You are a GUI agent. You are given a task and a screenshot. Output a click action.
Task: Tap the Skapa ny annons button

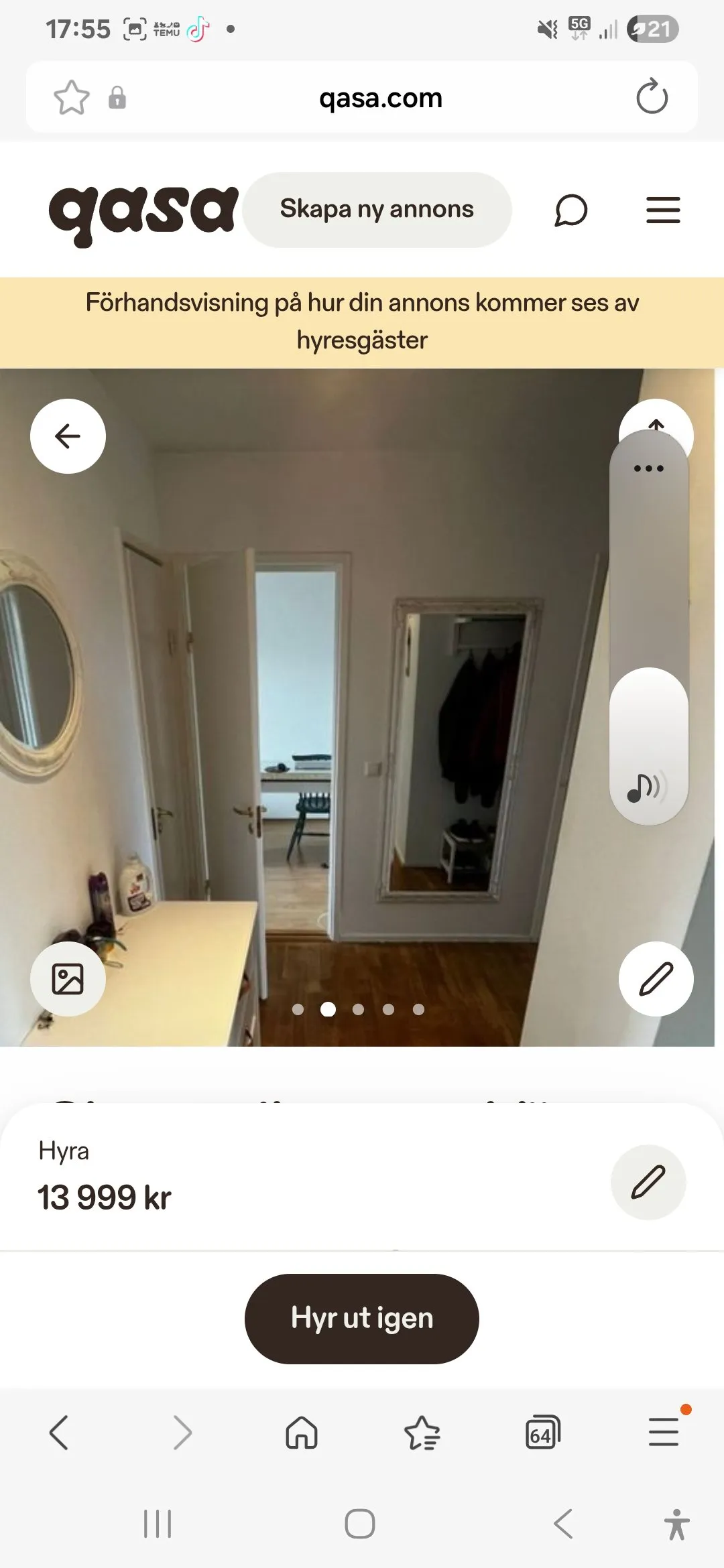pos(377,209)
